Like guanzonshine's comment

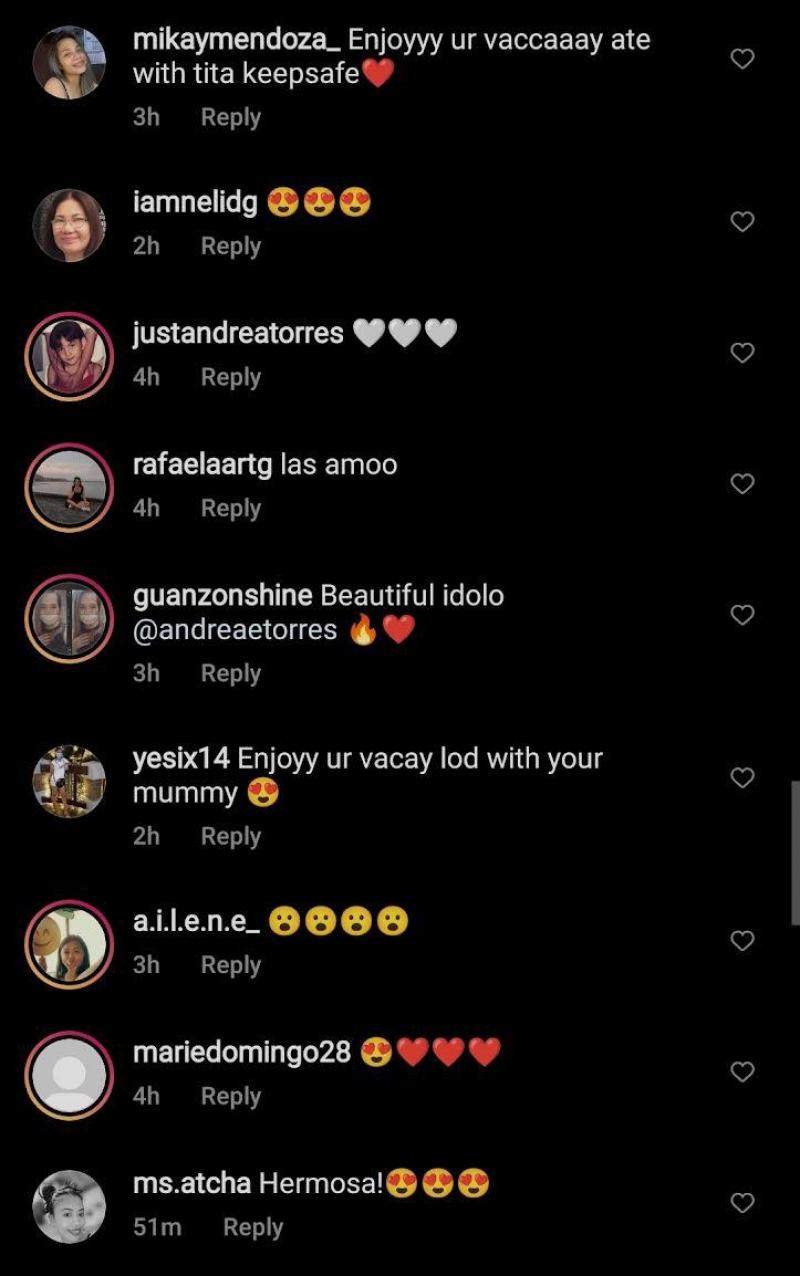[742, 615]
